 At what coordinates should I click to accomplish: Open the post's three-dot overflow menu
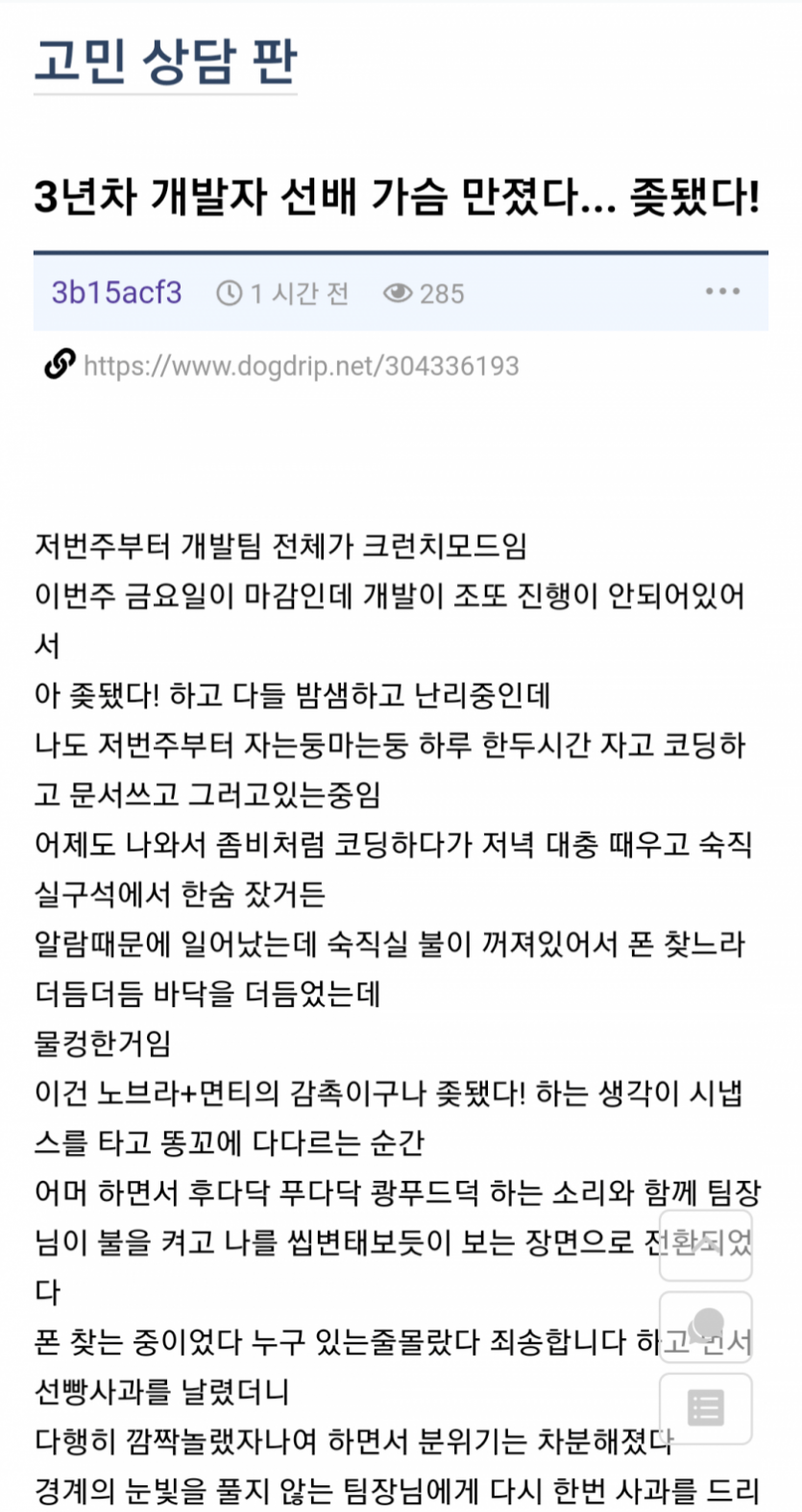click(722, 292)
